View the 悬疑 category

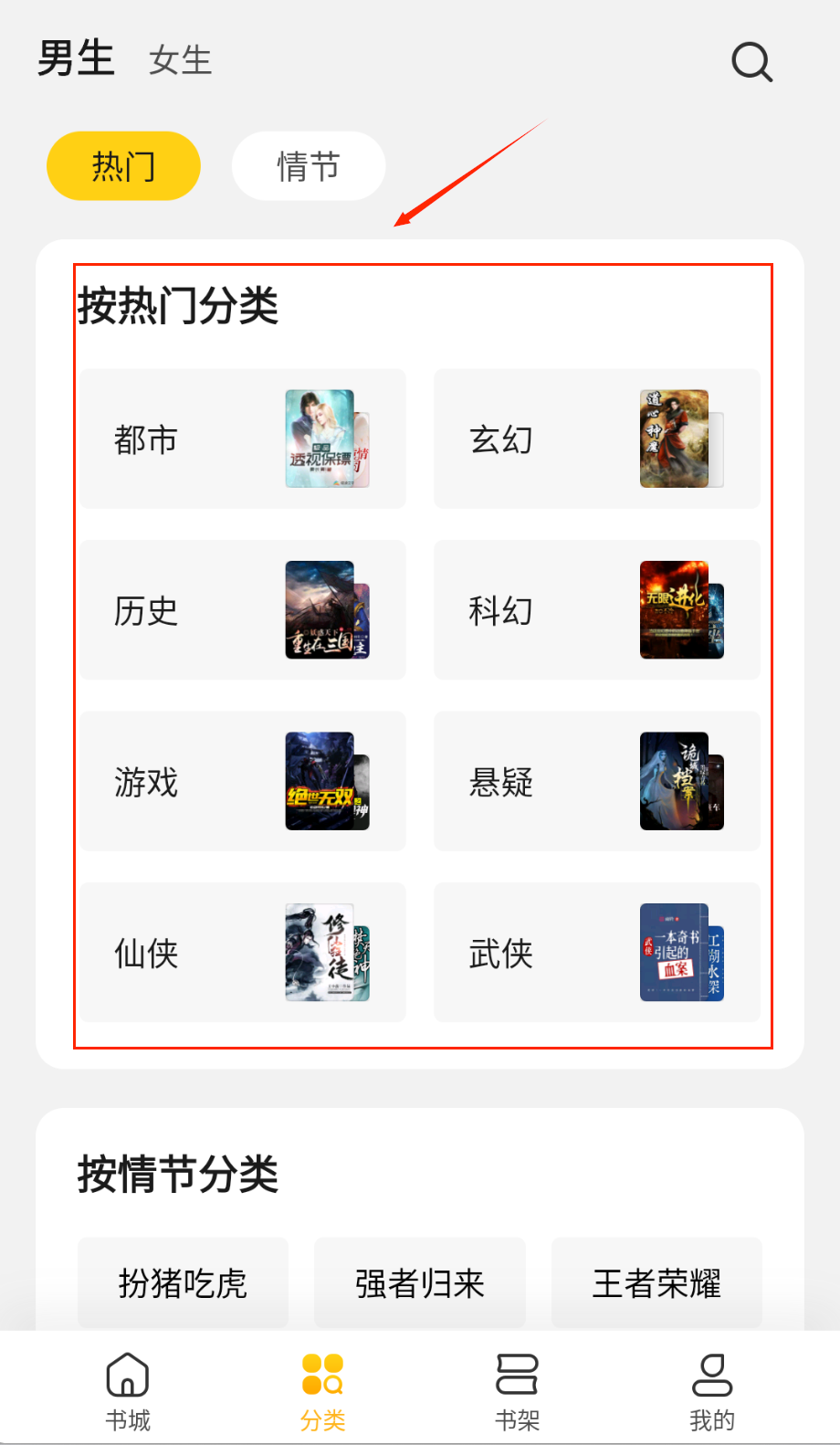pyautogui.click(x=596, y=781)
